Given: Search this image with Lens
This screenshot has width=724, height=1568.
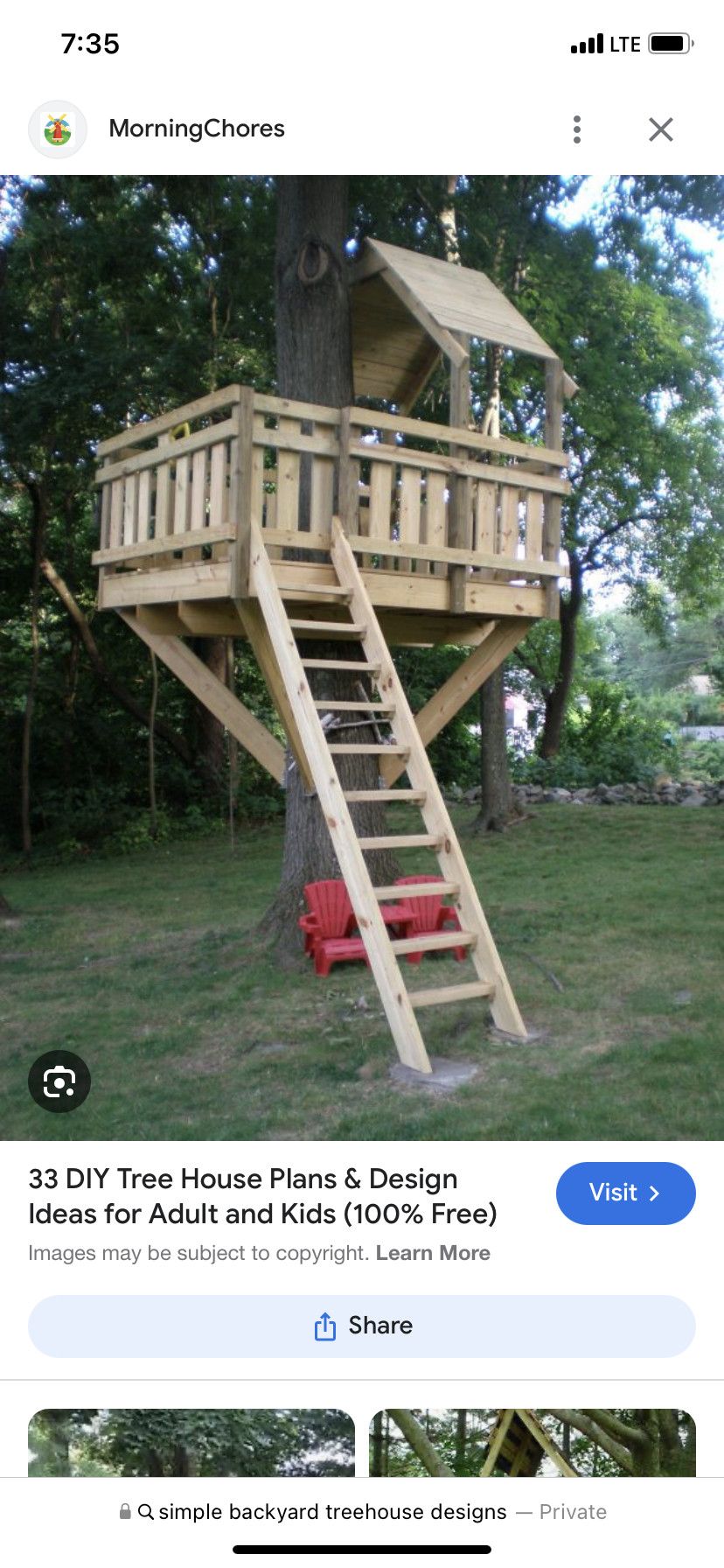Looking at the screenshot, I should [59, 1081].
